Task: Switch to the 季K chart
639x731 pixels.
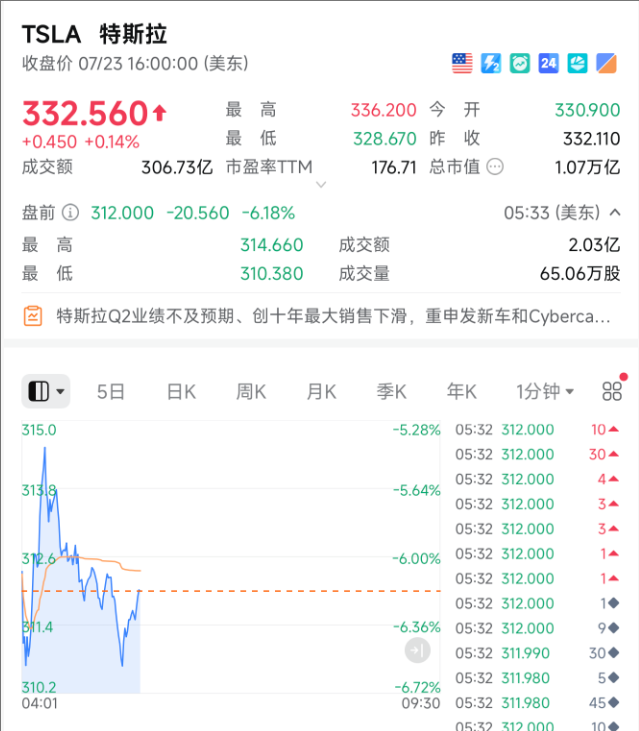Action: pos(391,391)
